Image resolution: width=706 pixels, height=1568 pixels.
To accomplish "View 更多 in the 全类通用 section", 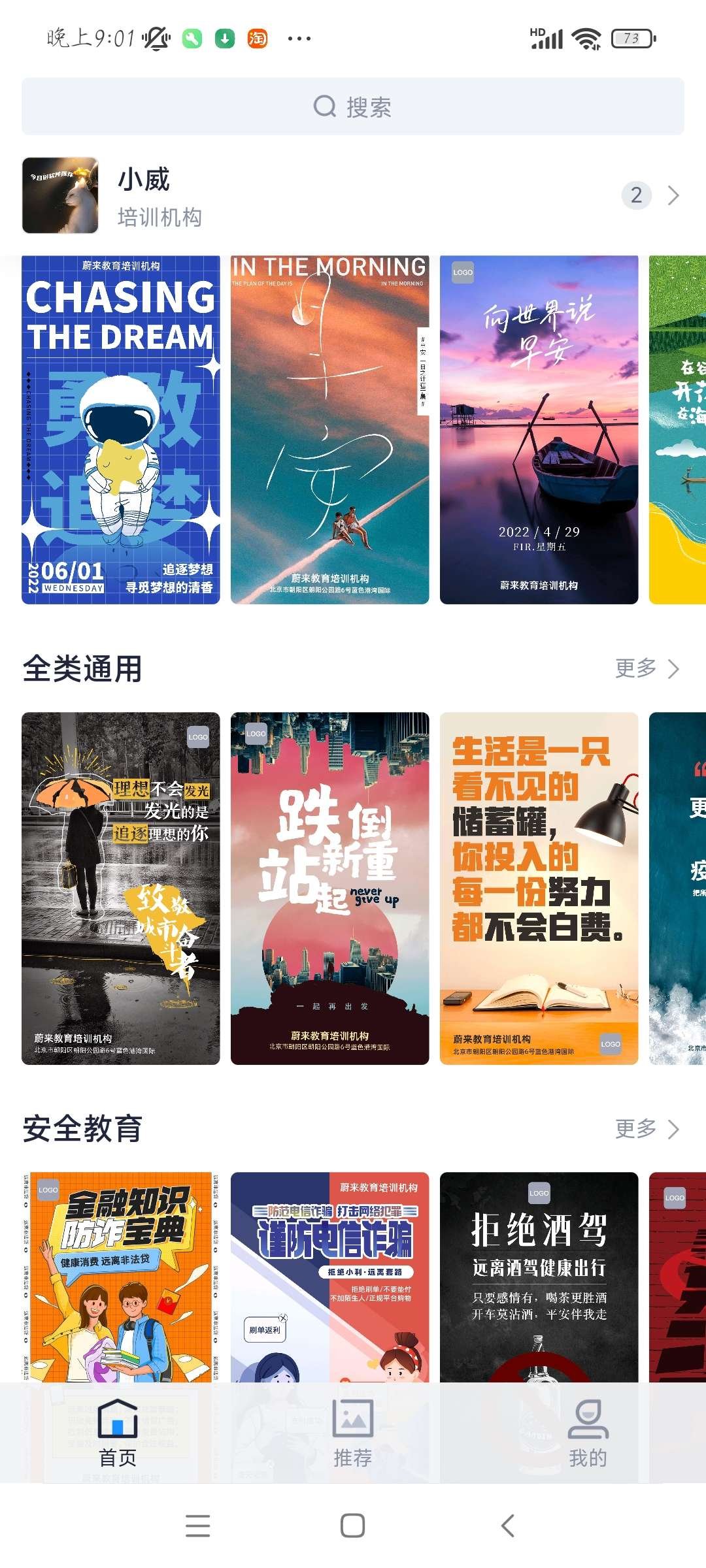I will click(x=647, y=668).
